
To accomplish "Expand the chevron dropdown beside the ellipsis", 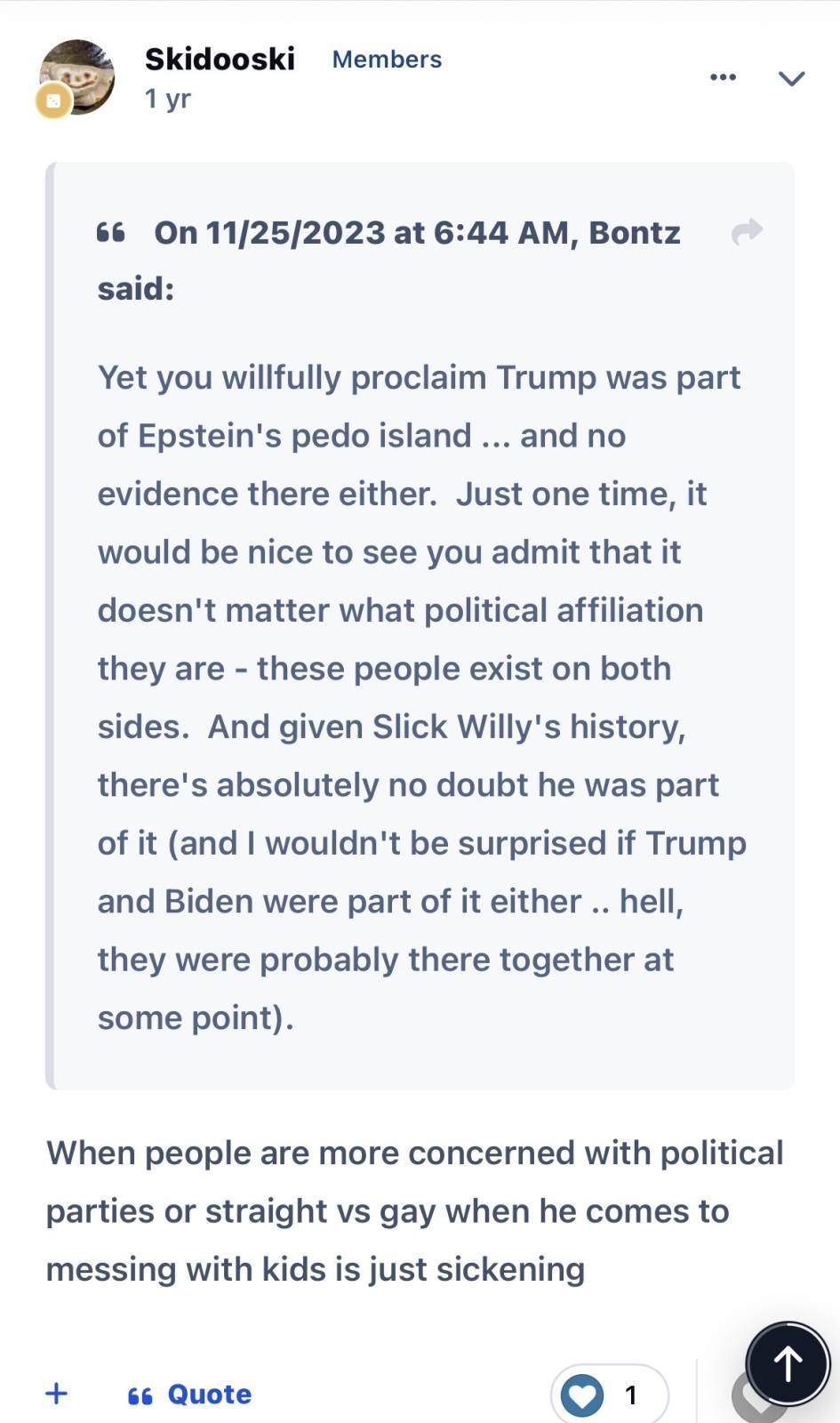I will tap(791, 78).
